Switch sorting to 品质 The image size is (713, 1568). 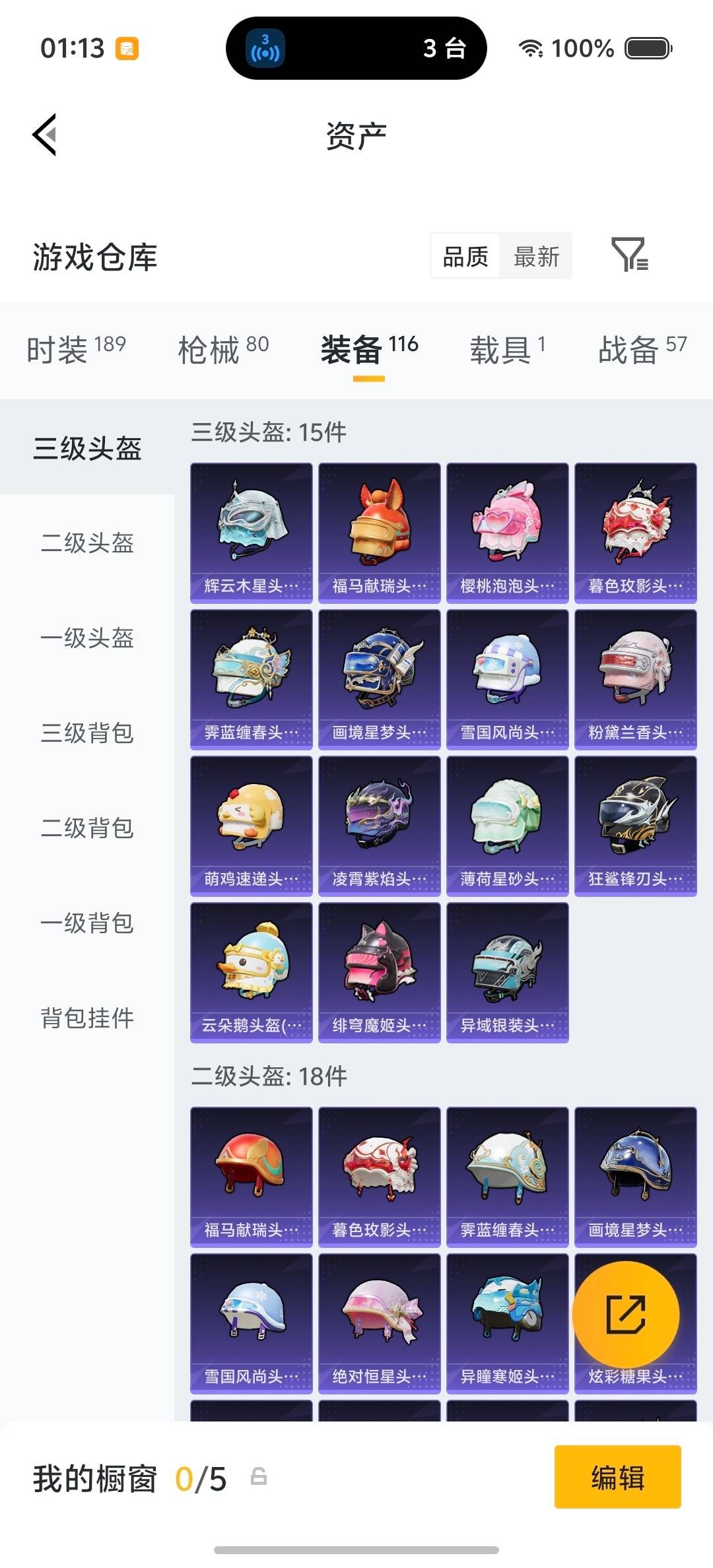click(464, 256)
